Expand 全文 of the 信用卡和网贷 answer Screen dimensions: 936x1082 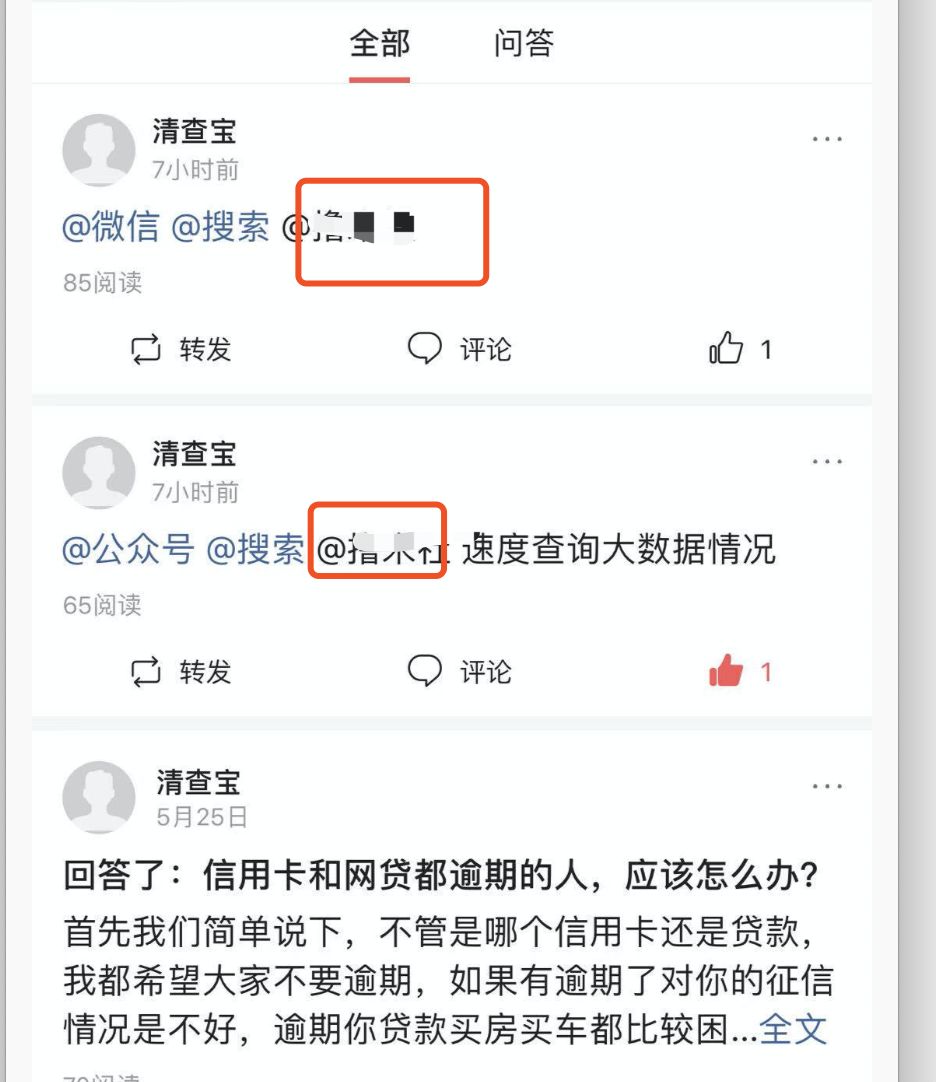click(794, 1028)
